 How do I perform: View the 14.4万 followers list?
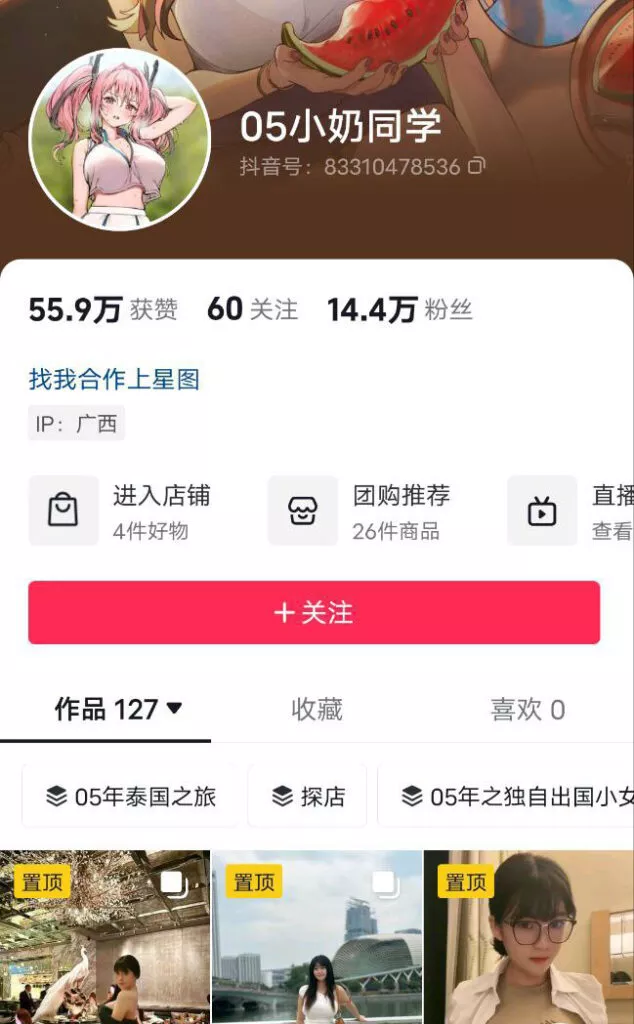point(399,310)
